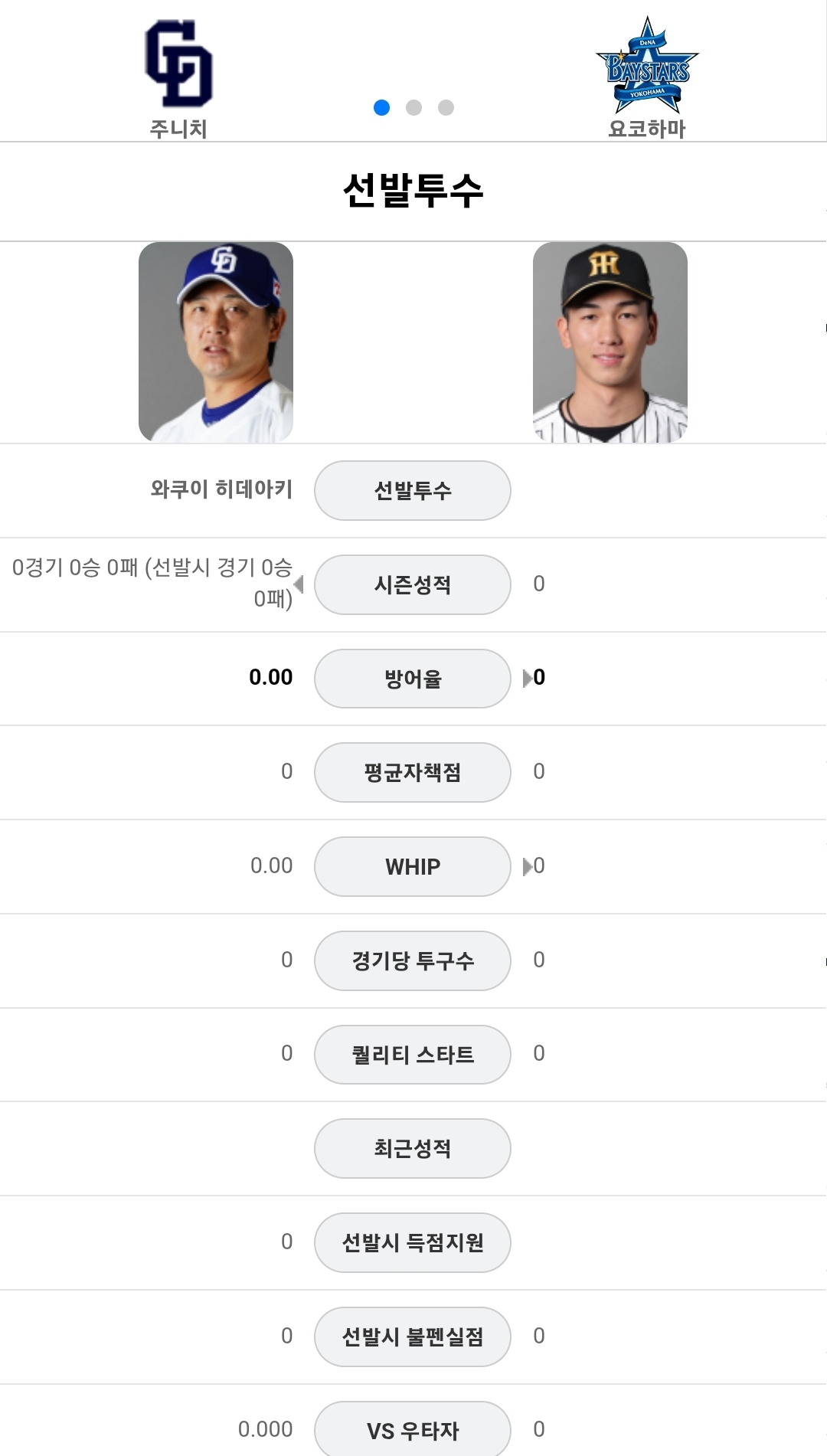Open the 퀄리티 스타트 pill
Viewport: 827px width, 1456px height.
(413, 1055)
